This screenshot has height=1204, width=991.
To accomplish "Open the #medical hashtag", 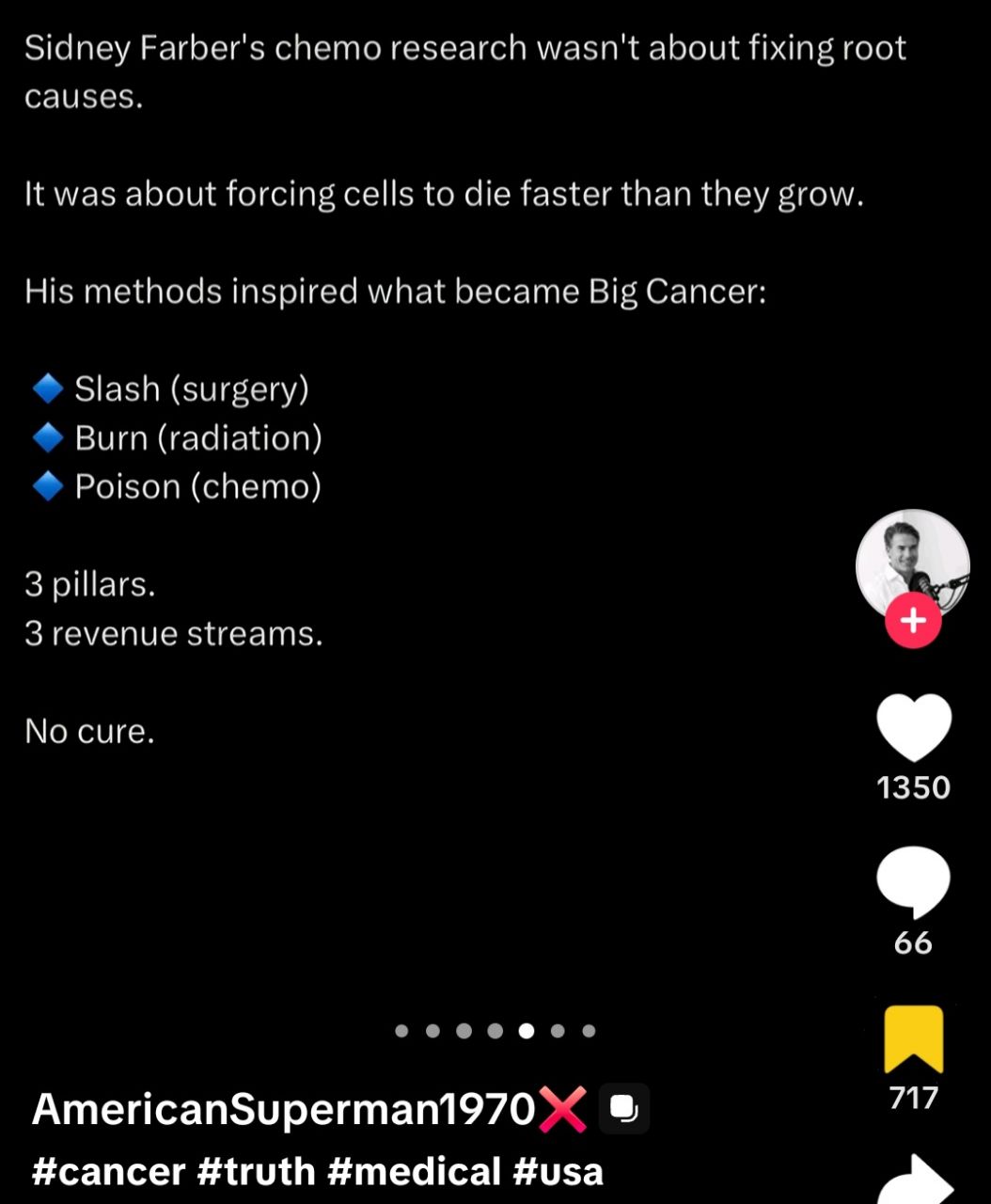I will point(414,1172).
